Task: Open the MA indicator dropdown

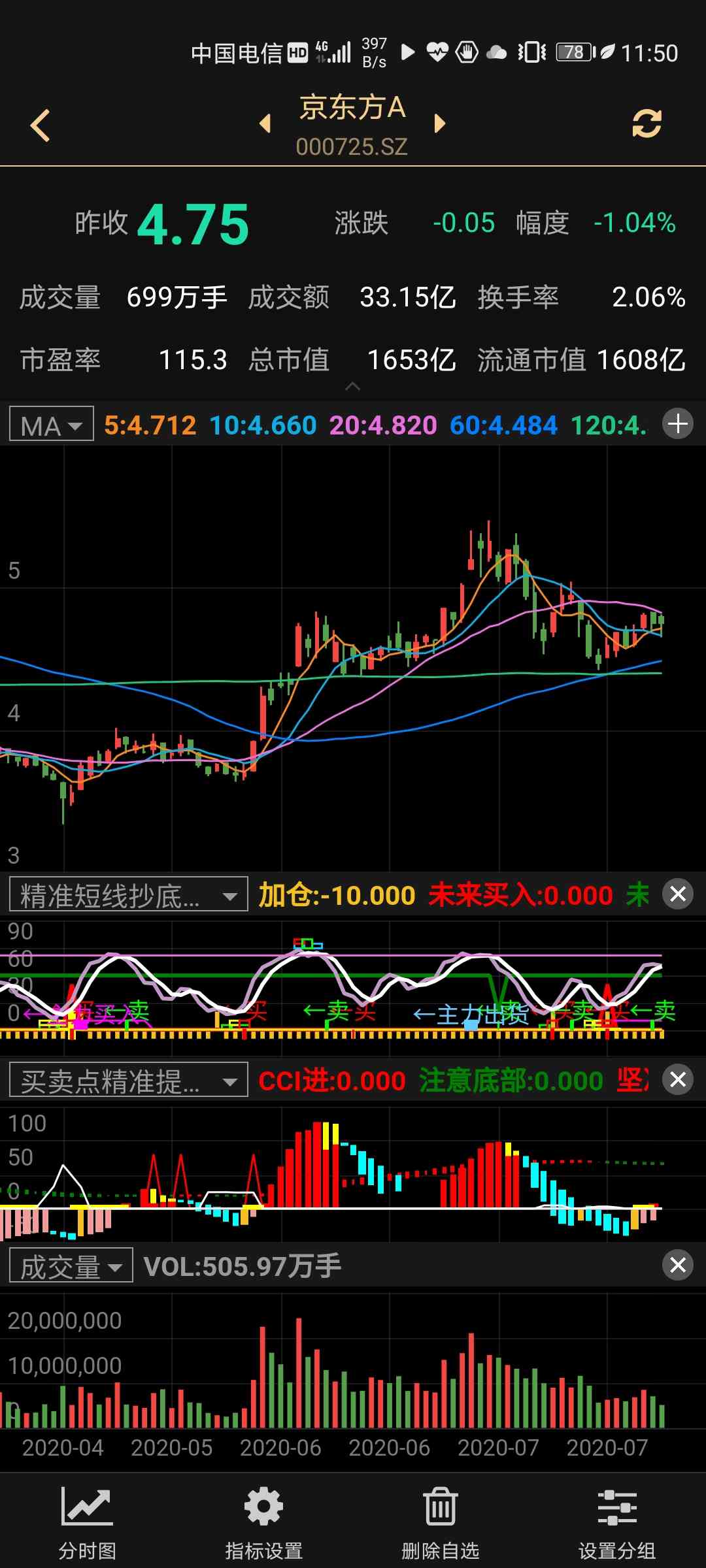Action: click(x=52, y=425)
